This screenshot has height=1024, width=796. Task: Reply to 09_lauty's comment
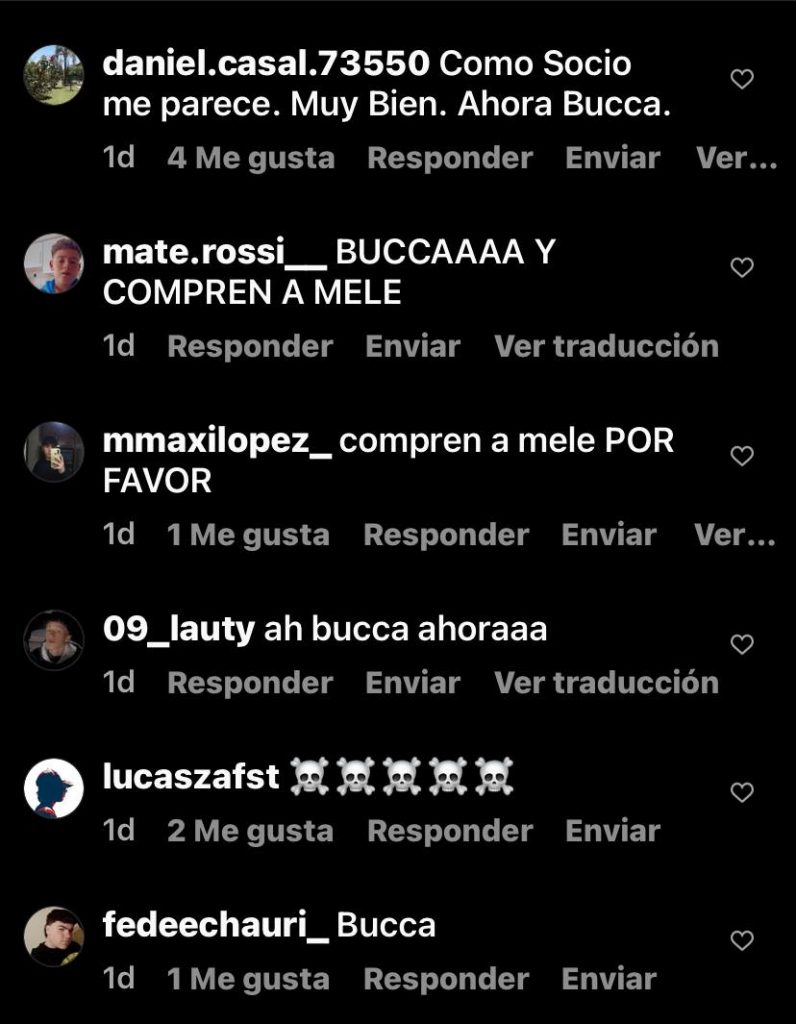click(x=250, y=682)
